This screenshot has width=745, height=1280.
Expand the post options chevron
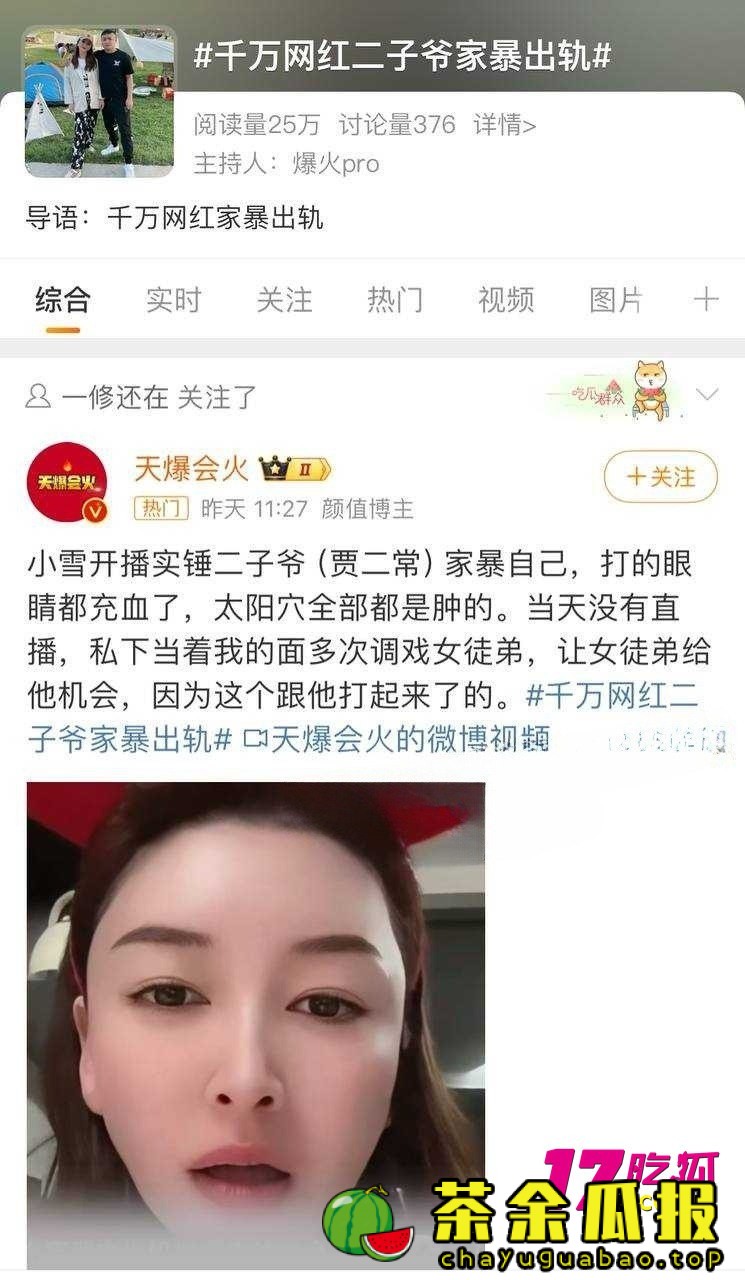[x=707, y=394]
